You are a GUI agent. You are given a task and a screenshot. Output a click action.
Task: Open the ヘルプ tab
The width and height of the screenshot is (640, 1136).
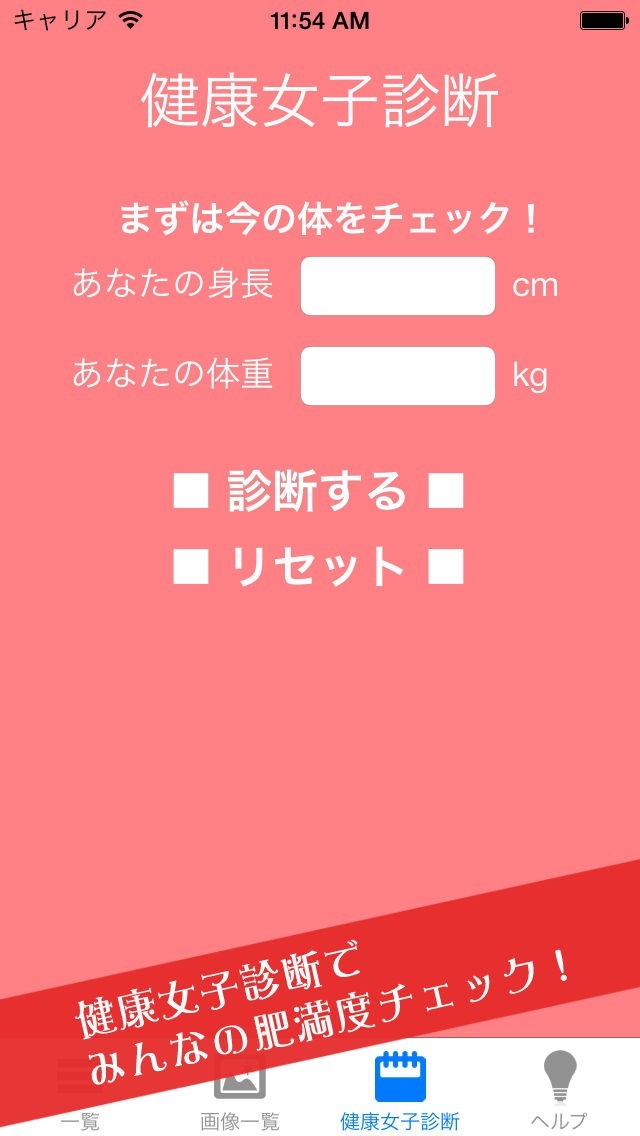pos(559,1092)
